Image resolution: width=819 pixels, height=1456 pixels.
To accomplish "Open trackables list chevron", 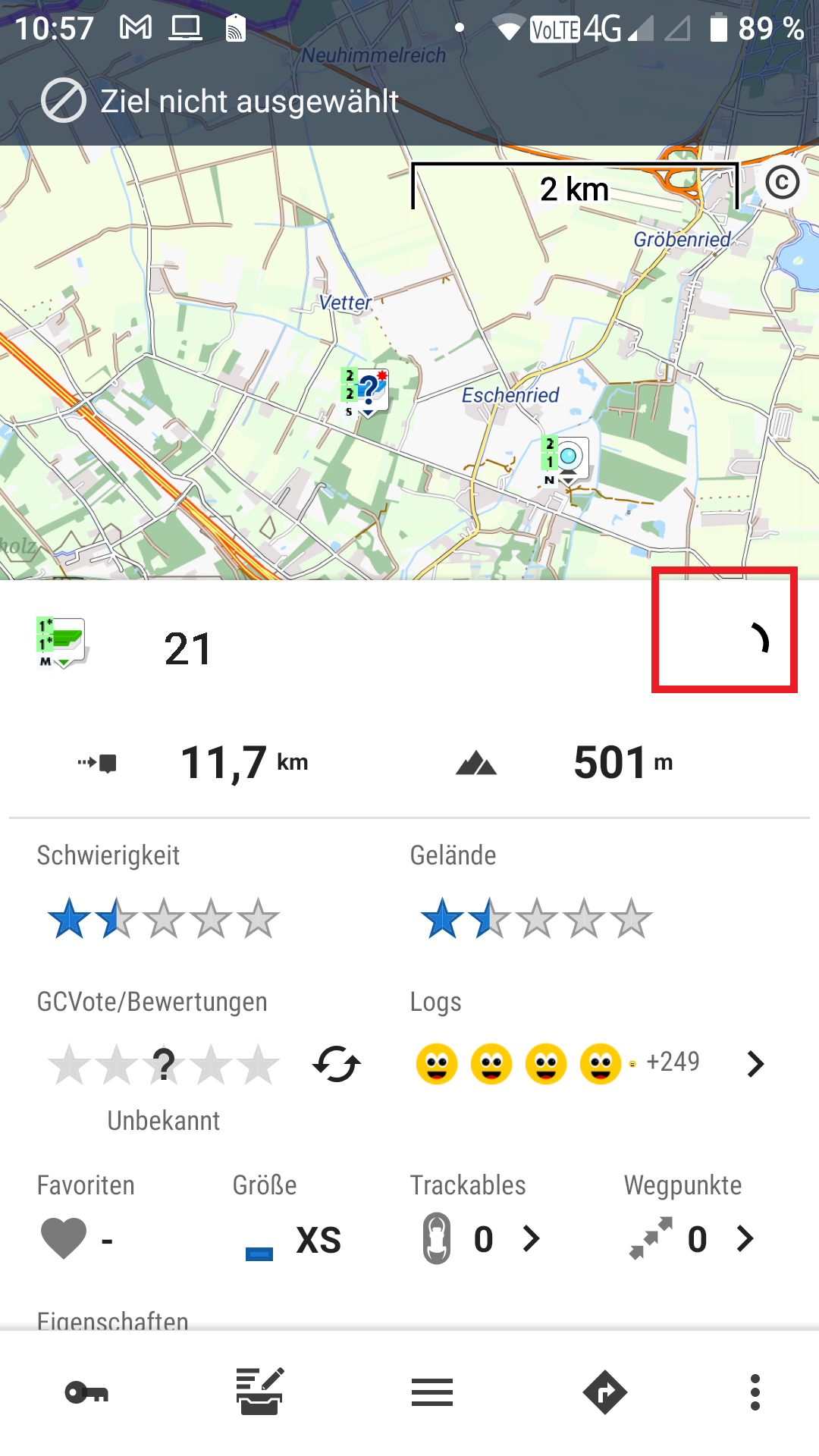I will [x=532, y=1239].
